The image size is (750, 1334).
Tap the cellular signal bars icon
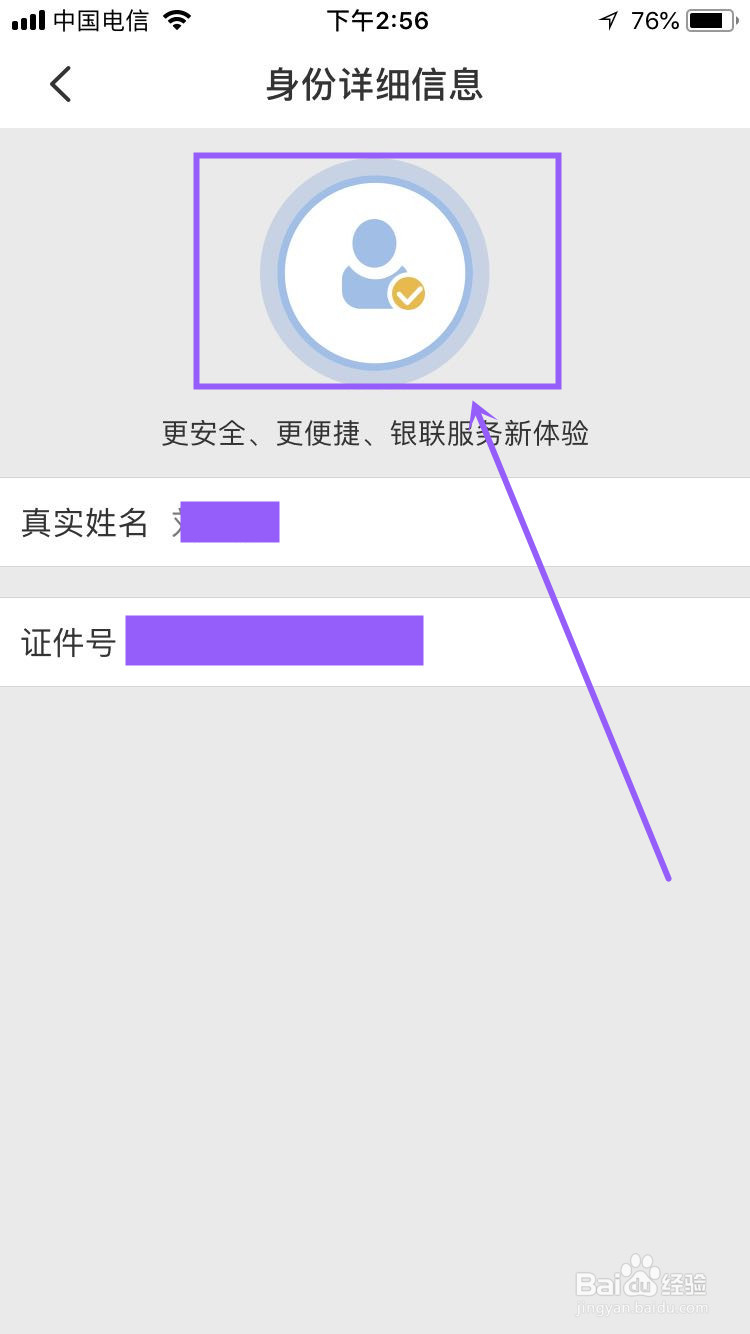26,18
